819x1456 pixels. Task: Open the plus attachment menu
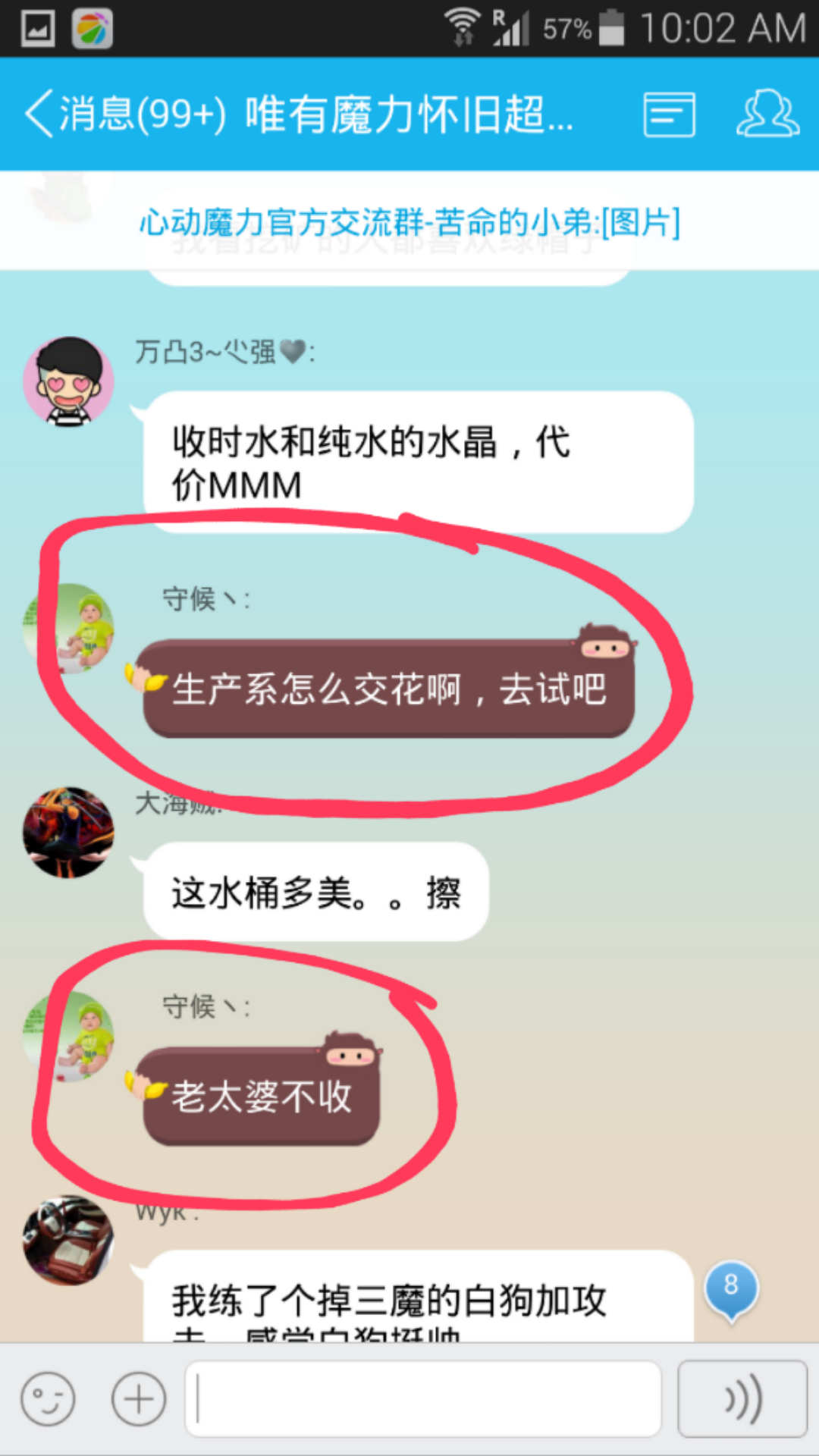pos(139,1398)
